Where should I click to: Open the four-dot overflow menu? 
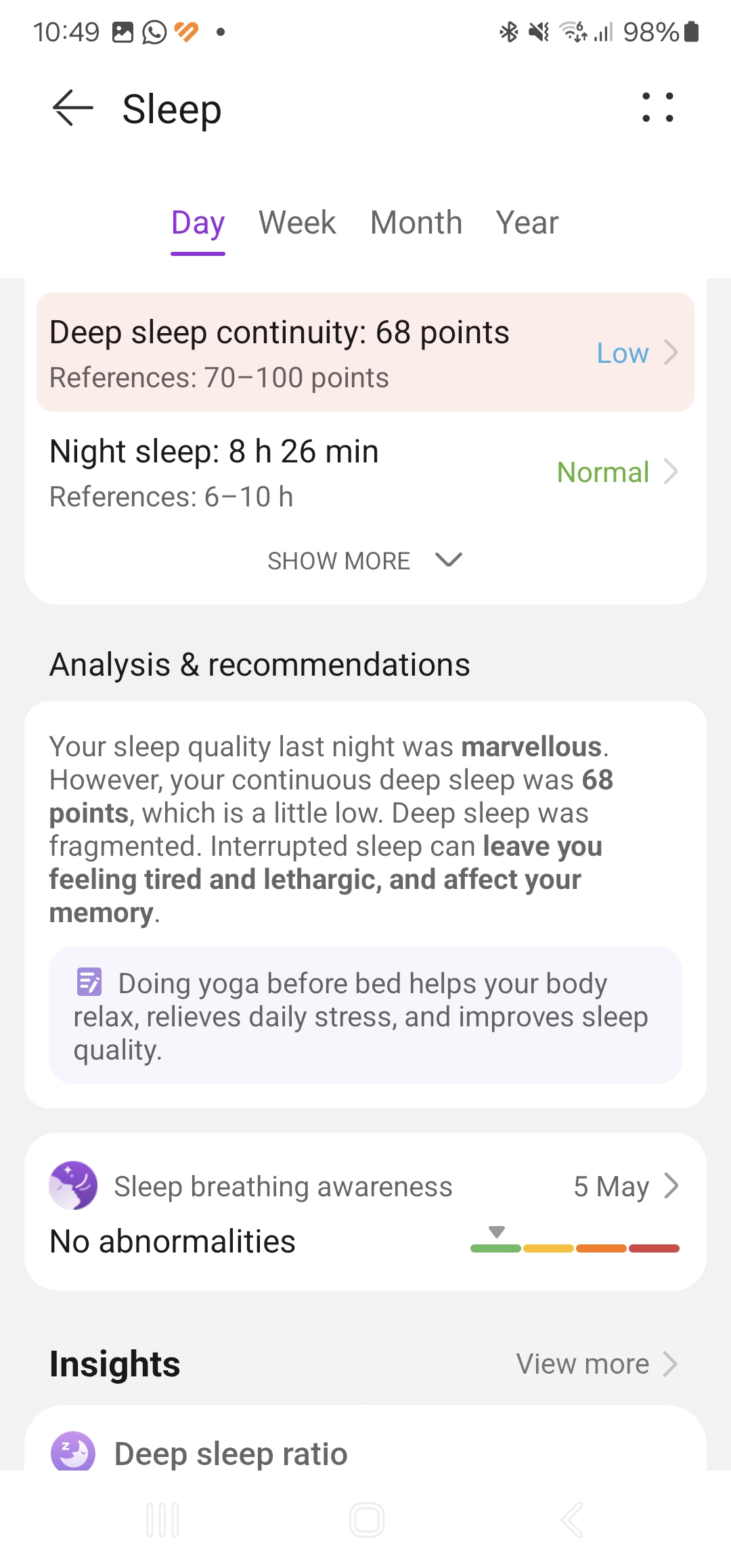pyautogui.click(x=658, y=108)
